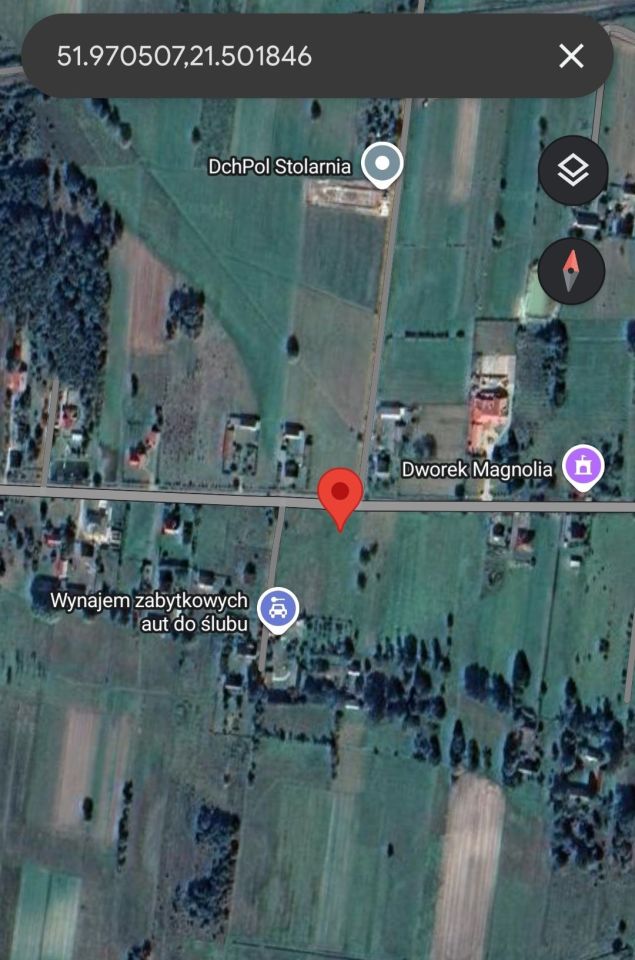Tap the coordinates search field
The height and width of the screenshot is (960, 635).
coord(290,56)
